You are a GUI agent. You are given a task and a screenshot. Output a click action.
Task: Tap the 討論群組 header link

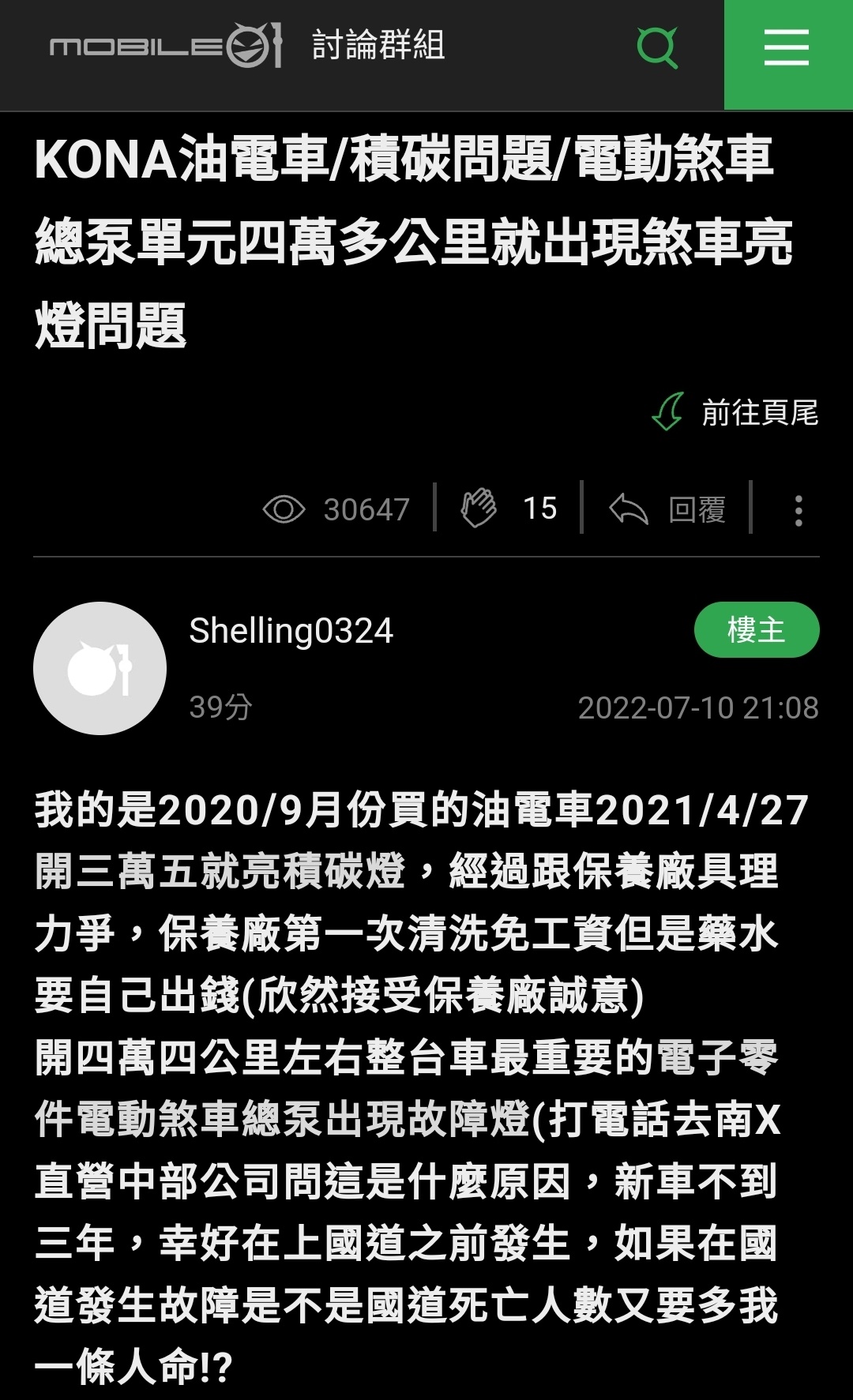[x=378, y=45]
